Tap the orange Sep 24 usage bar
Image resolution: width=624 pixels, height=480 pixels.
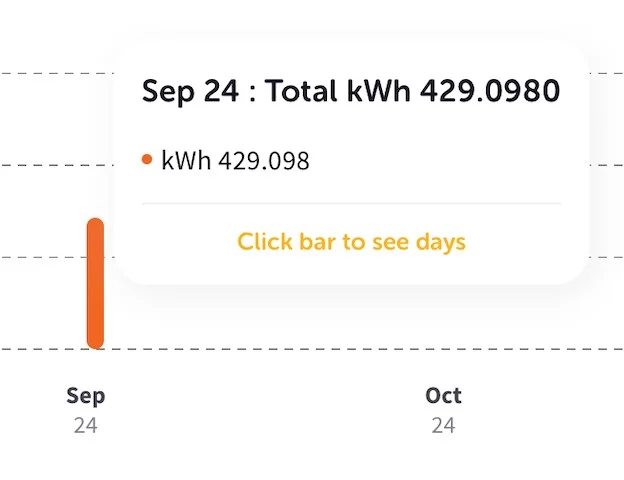[95, 284]
